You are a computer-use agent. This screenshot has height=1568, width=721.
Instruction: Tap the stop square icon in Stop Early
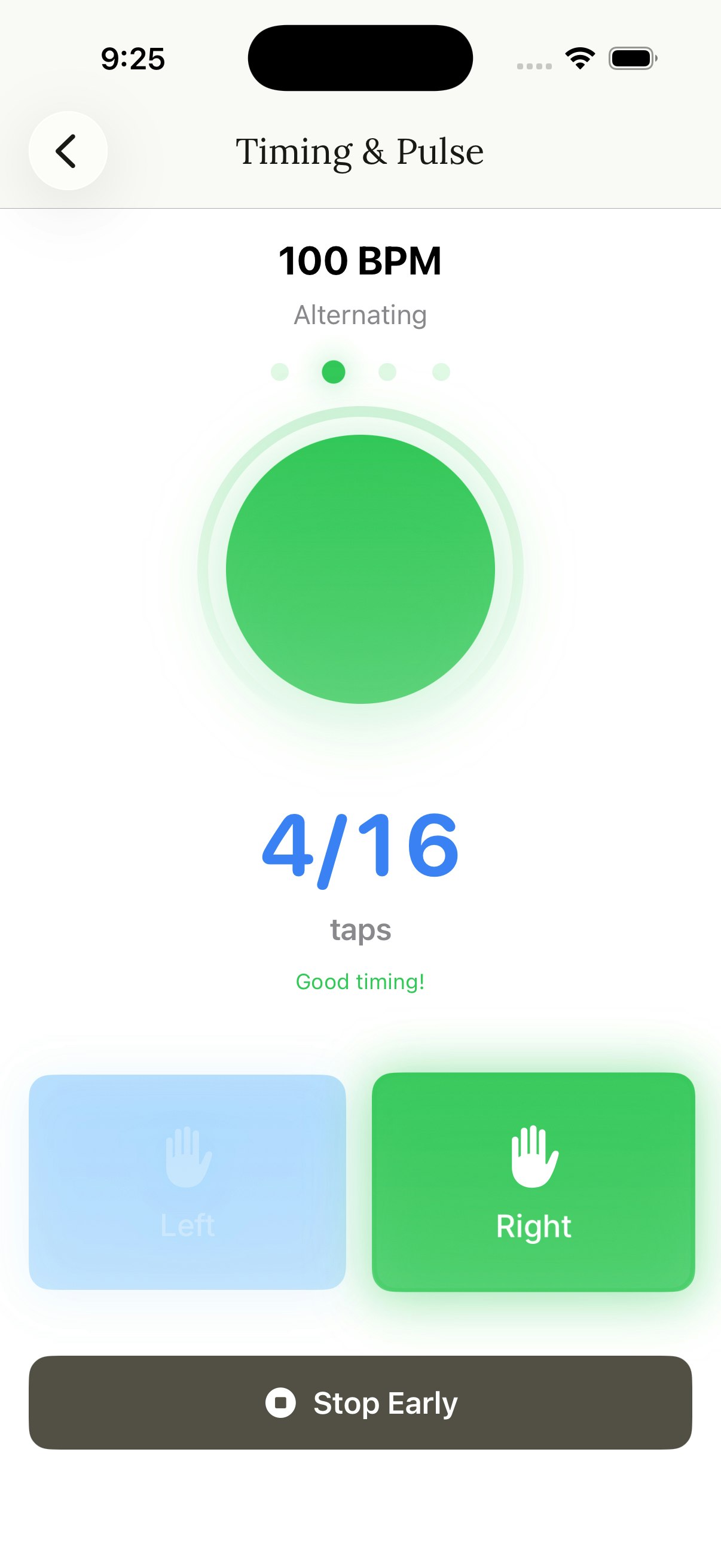(282, 1403)
